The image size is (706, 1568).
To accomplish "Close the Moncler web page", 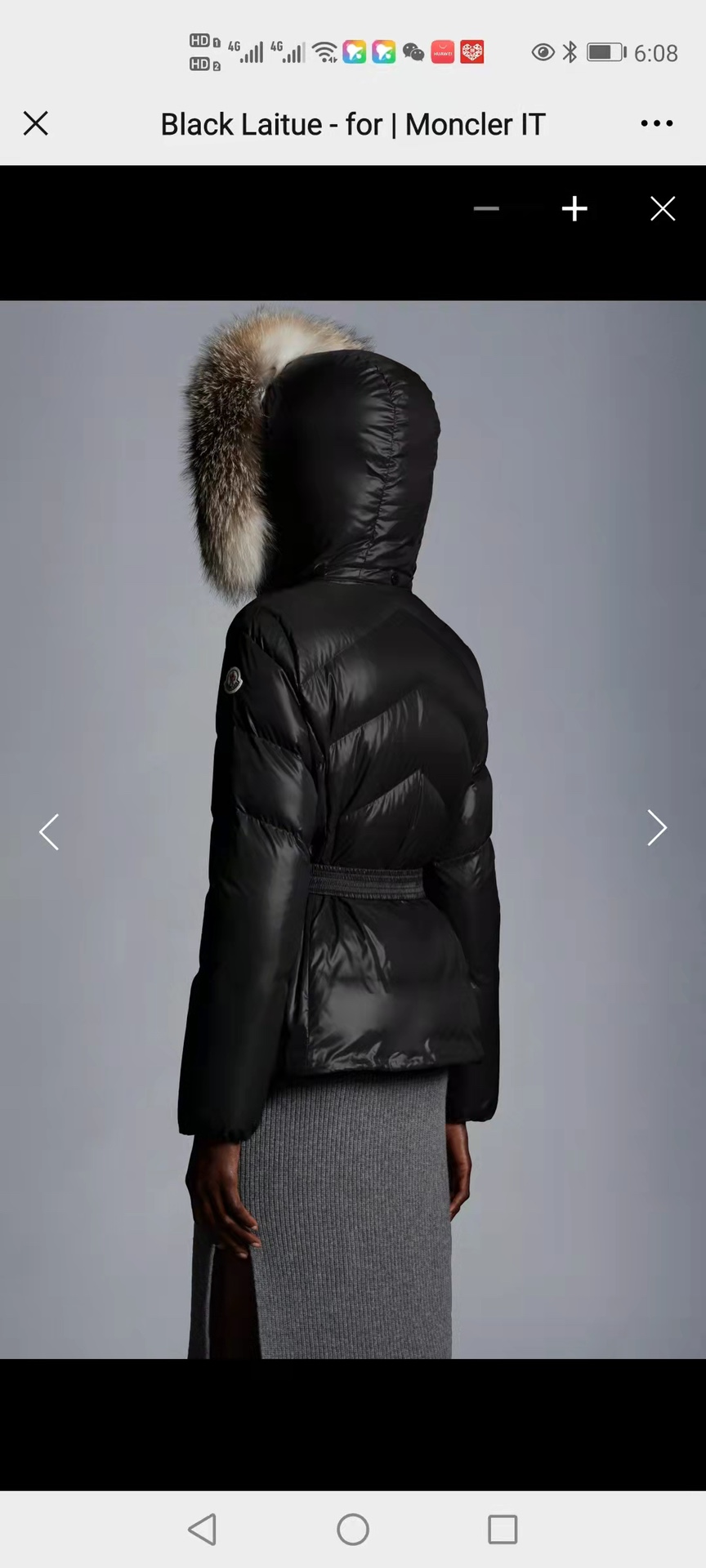I will (x=36, y=123).
